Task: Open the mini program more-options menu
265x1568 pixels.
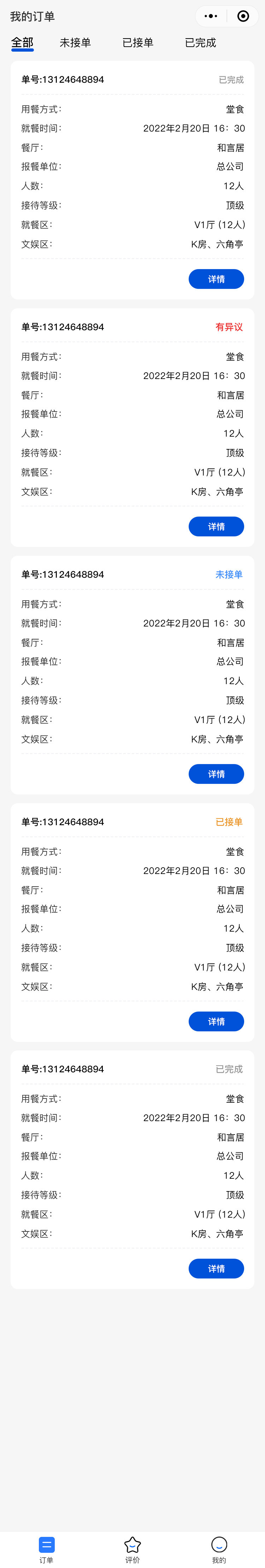Action: click(211, 16)
